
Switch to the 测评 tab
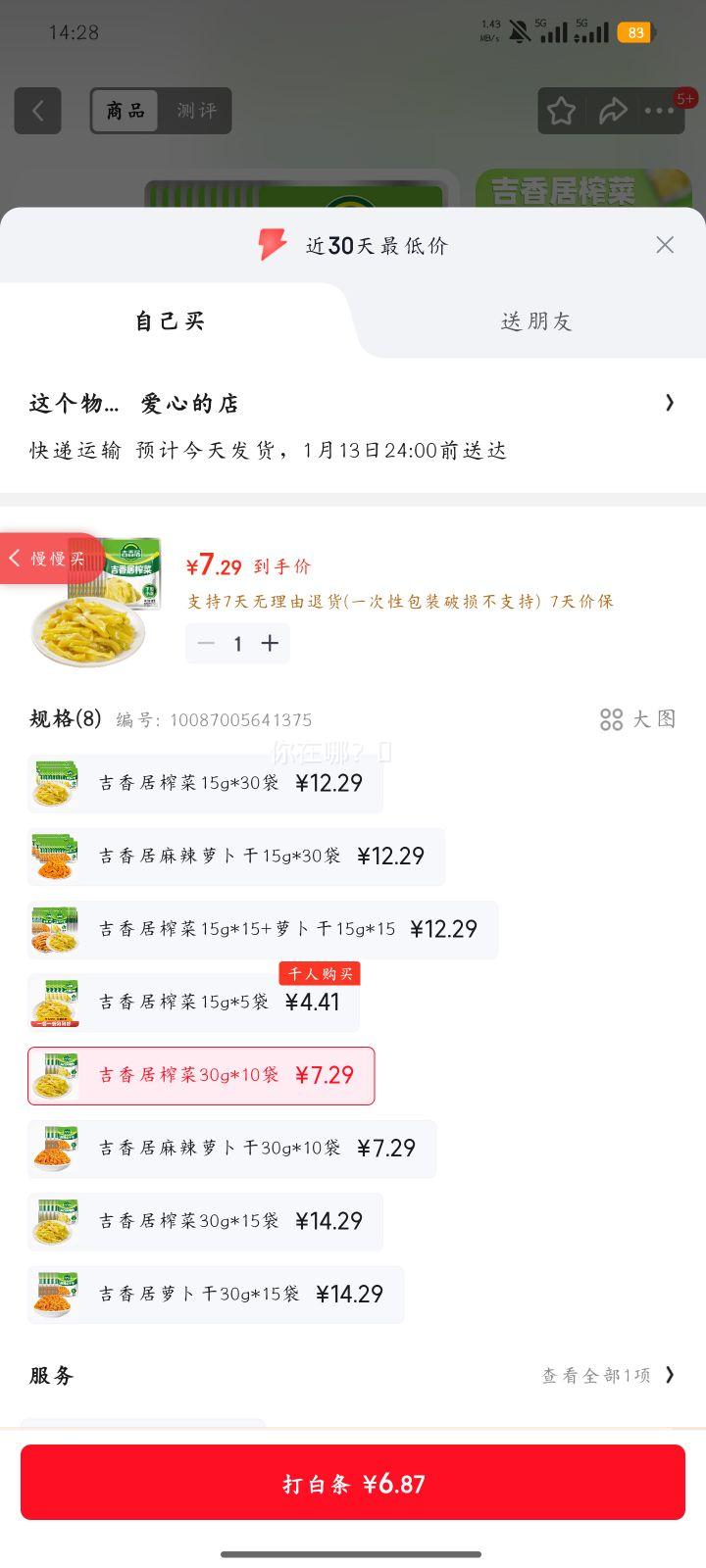coord(195,110)
